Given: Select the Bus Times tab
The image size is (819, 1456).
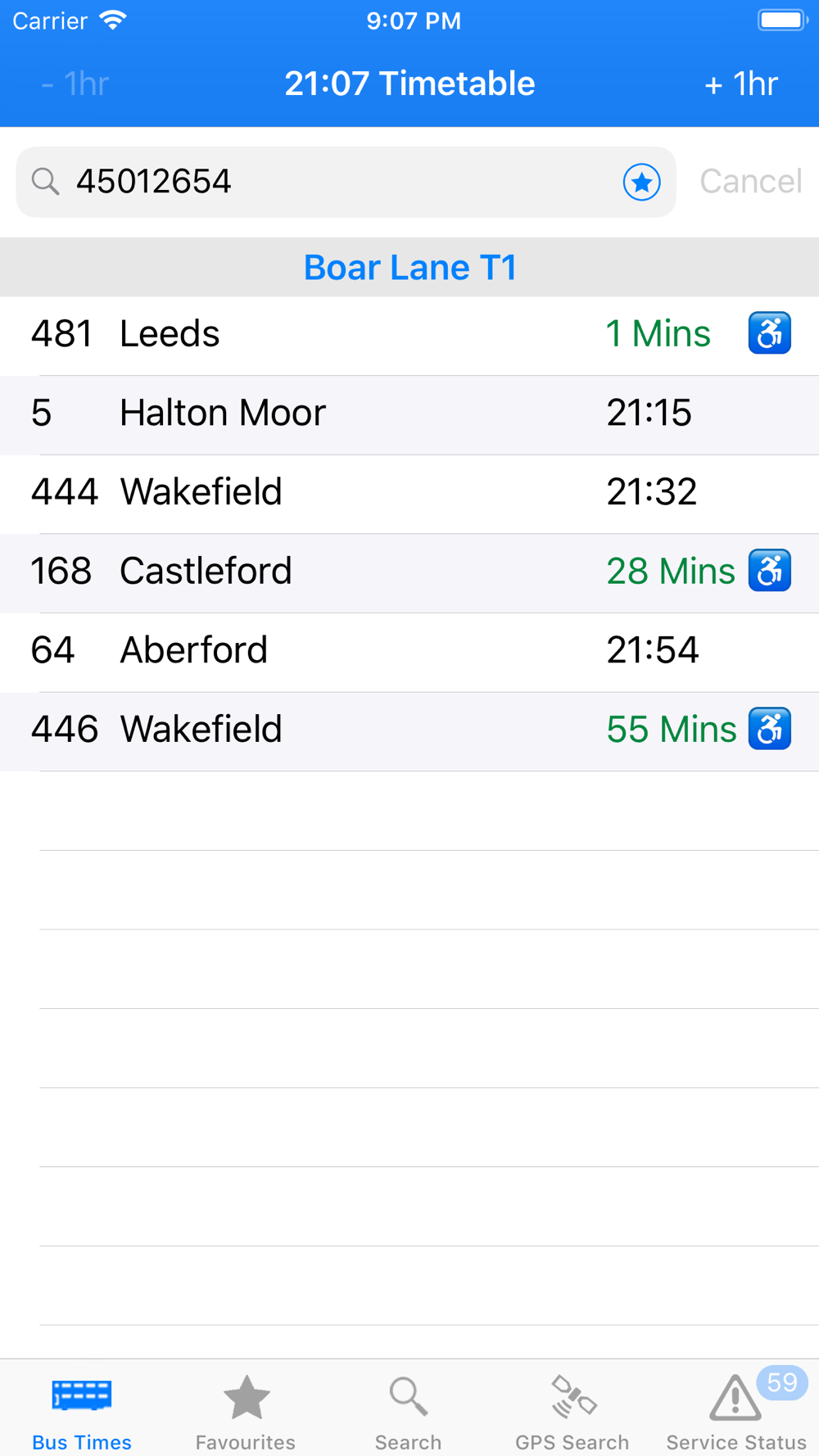Looking at the screenshot, I should point(82,1412).
